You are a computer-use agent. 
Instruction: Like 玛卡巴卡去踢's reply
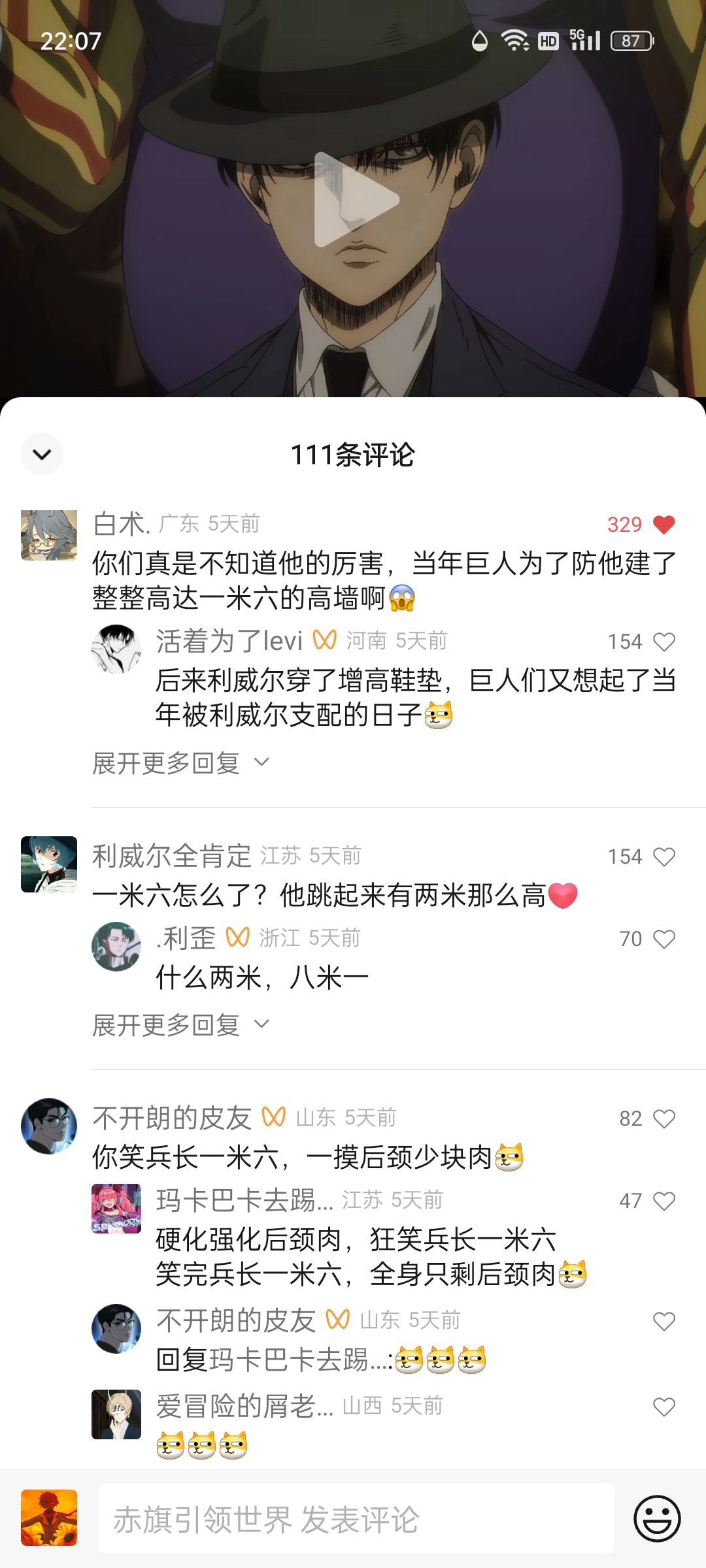(664, 1201)
